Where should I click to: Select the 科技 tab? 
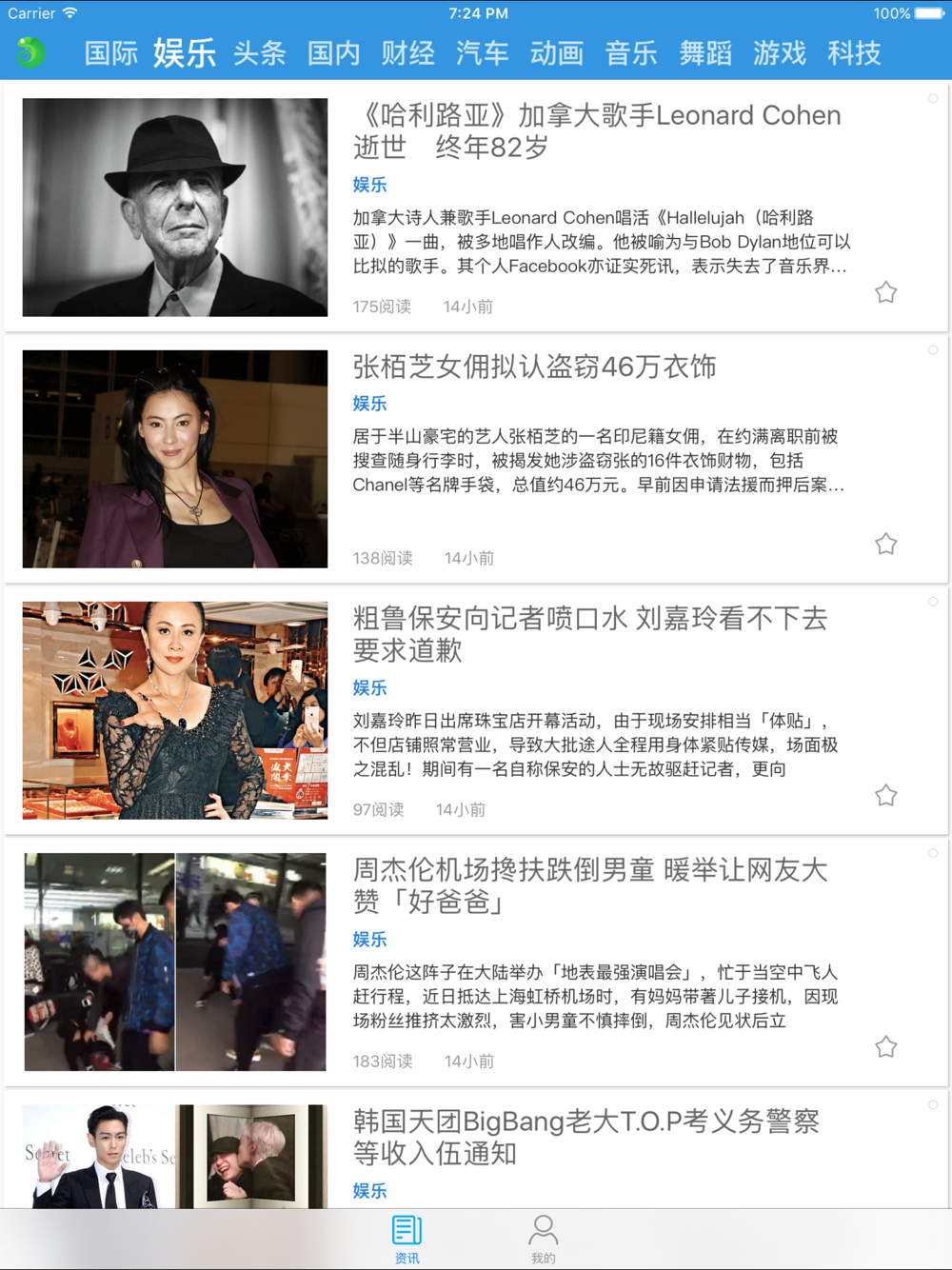(854, 53)
